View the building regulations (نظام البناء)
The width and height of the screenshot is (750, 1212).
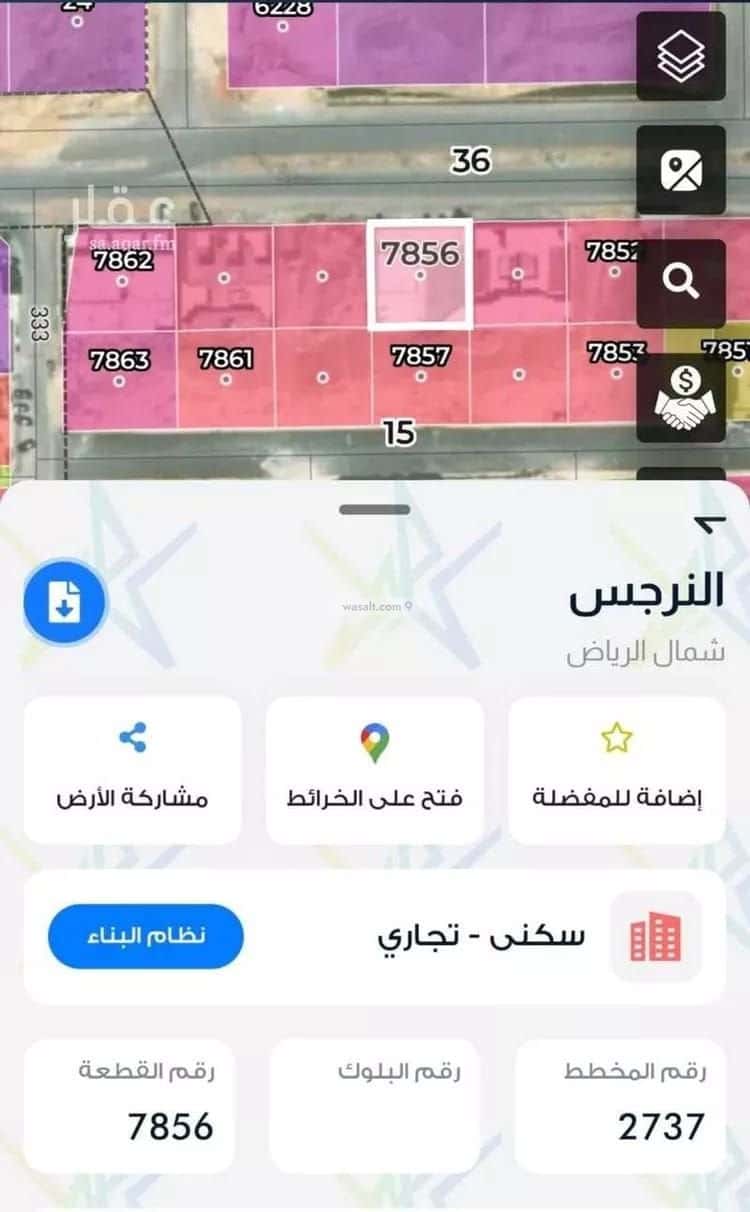pos(146,936)
